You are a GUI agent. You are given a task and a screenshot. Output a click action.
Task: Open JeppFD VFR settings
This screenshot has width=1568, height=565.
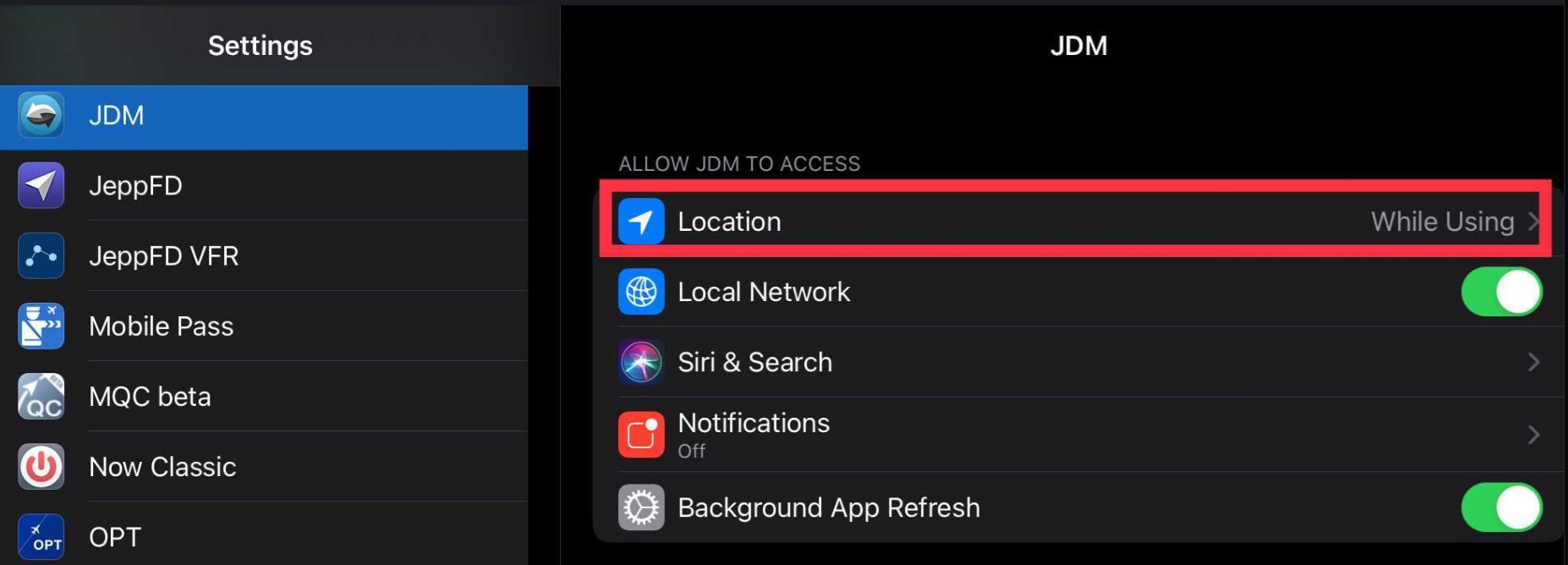[262, 256]
